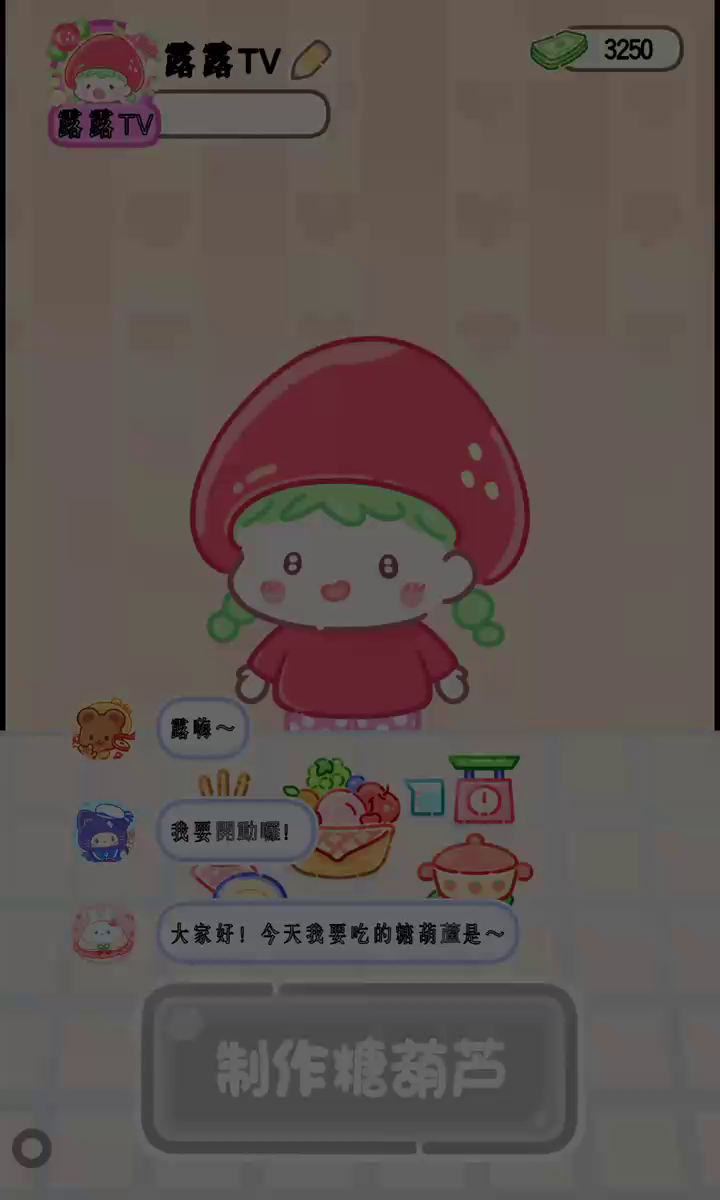Open the 露露TV profile avatar

[103, 86]
